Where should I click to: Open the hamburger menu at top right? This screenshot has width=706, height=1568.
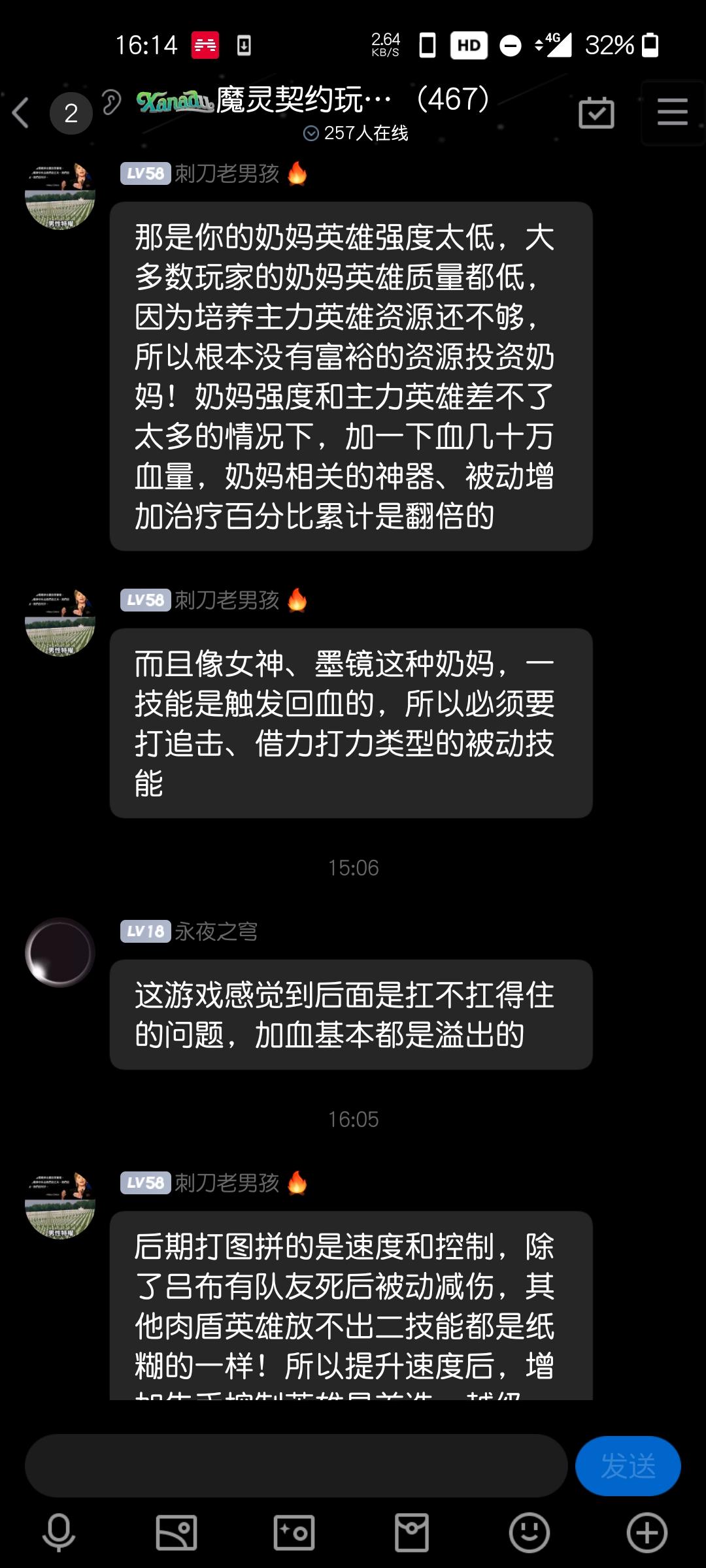pos(670,112)
